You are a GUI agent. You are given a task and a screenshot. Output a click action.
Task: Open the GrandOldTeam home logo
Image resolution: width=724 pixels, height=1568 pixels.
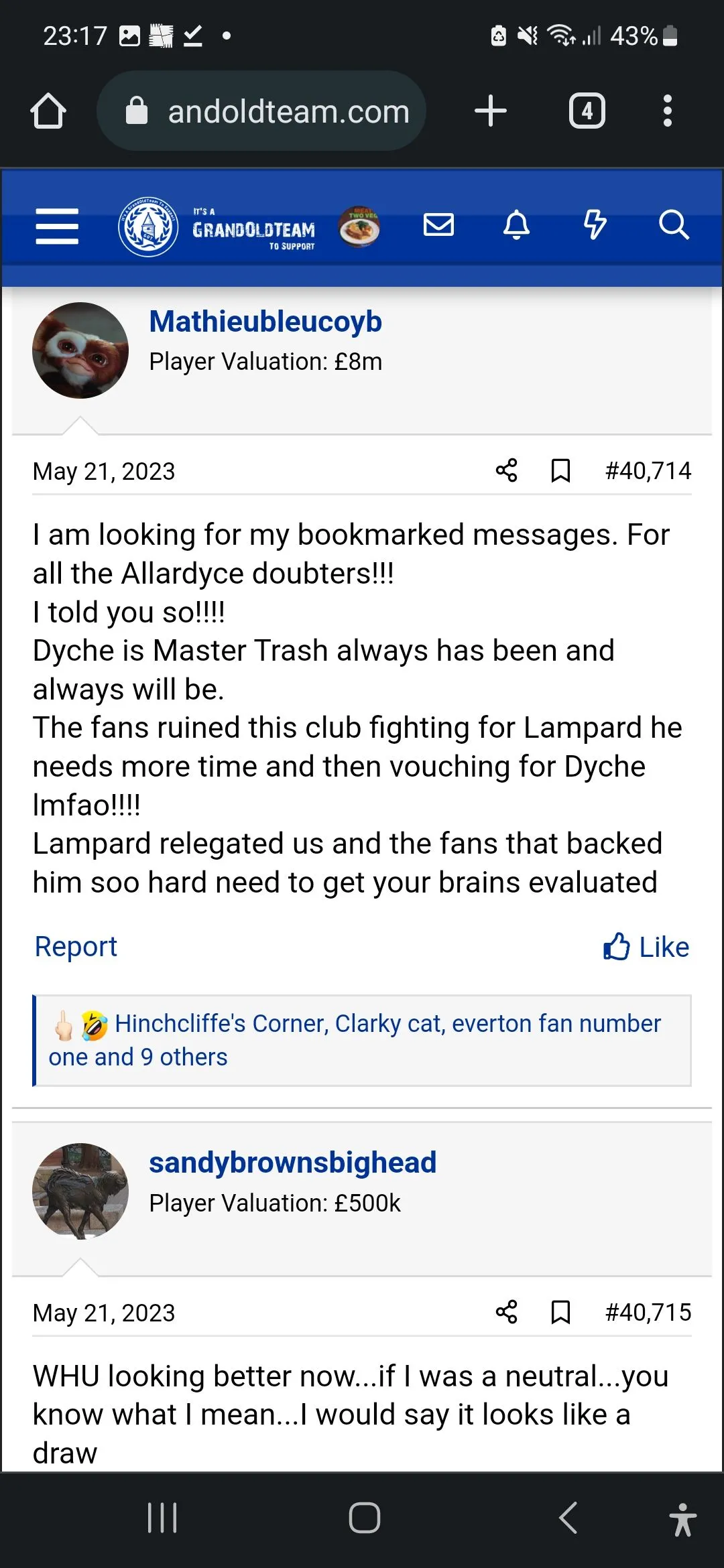click(217, 227)
